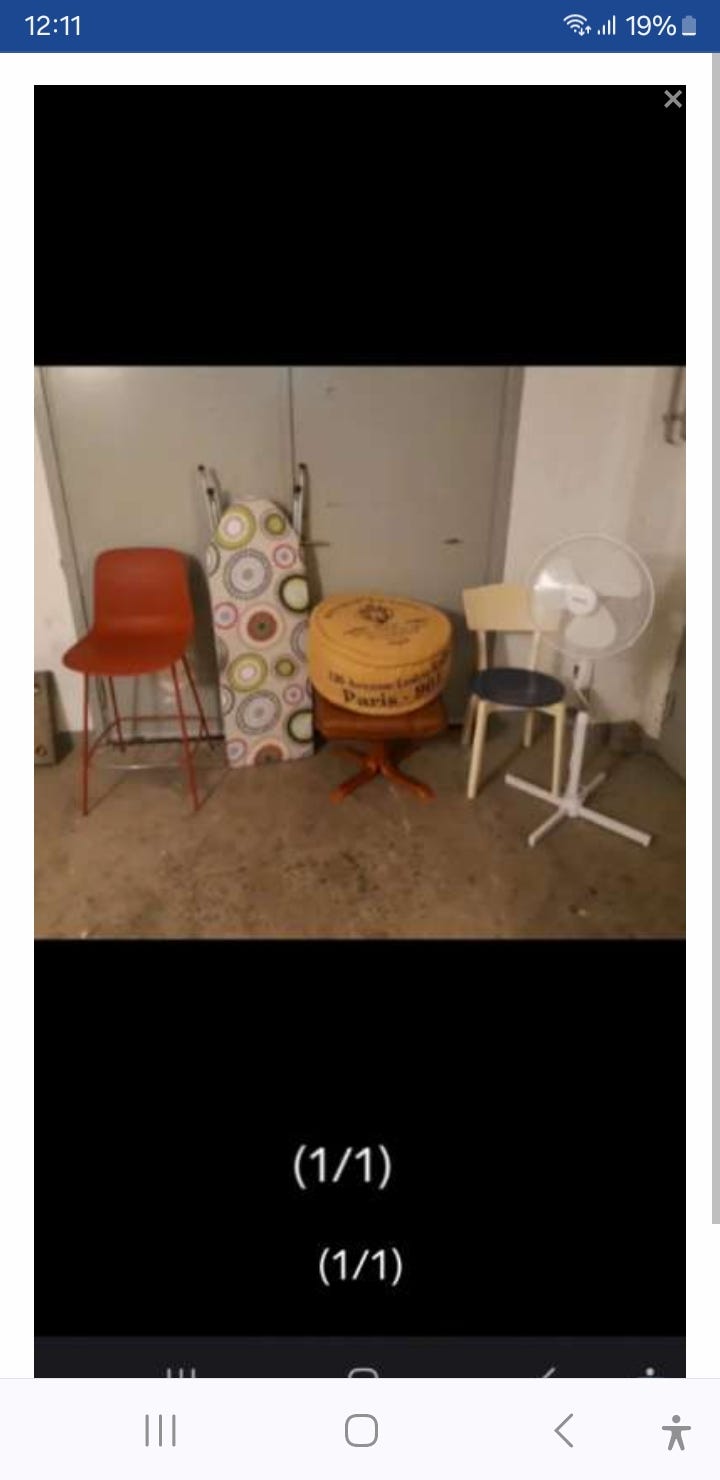Open recent apps
The width and height of the screenshot is (720, 1480).
click(160, 1431)
